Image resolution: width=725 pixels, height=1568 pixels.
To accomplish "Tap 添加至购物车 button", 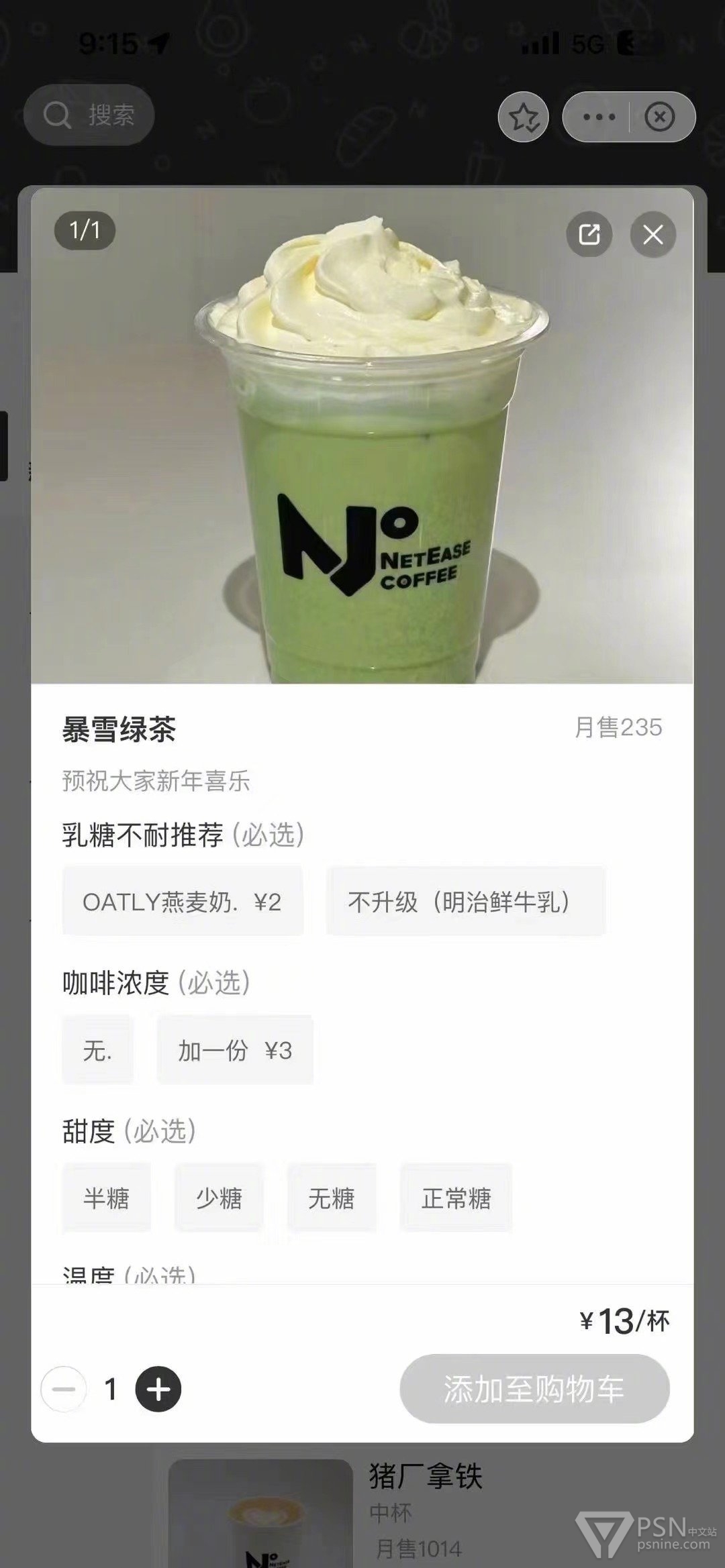I will (x=535, y=1388).
